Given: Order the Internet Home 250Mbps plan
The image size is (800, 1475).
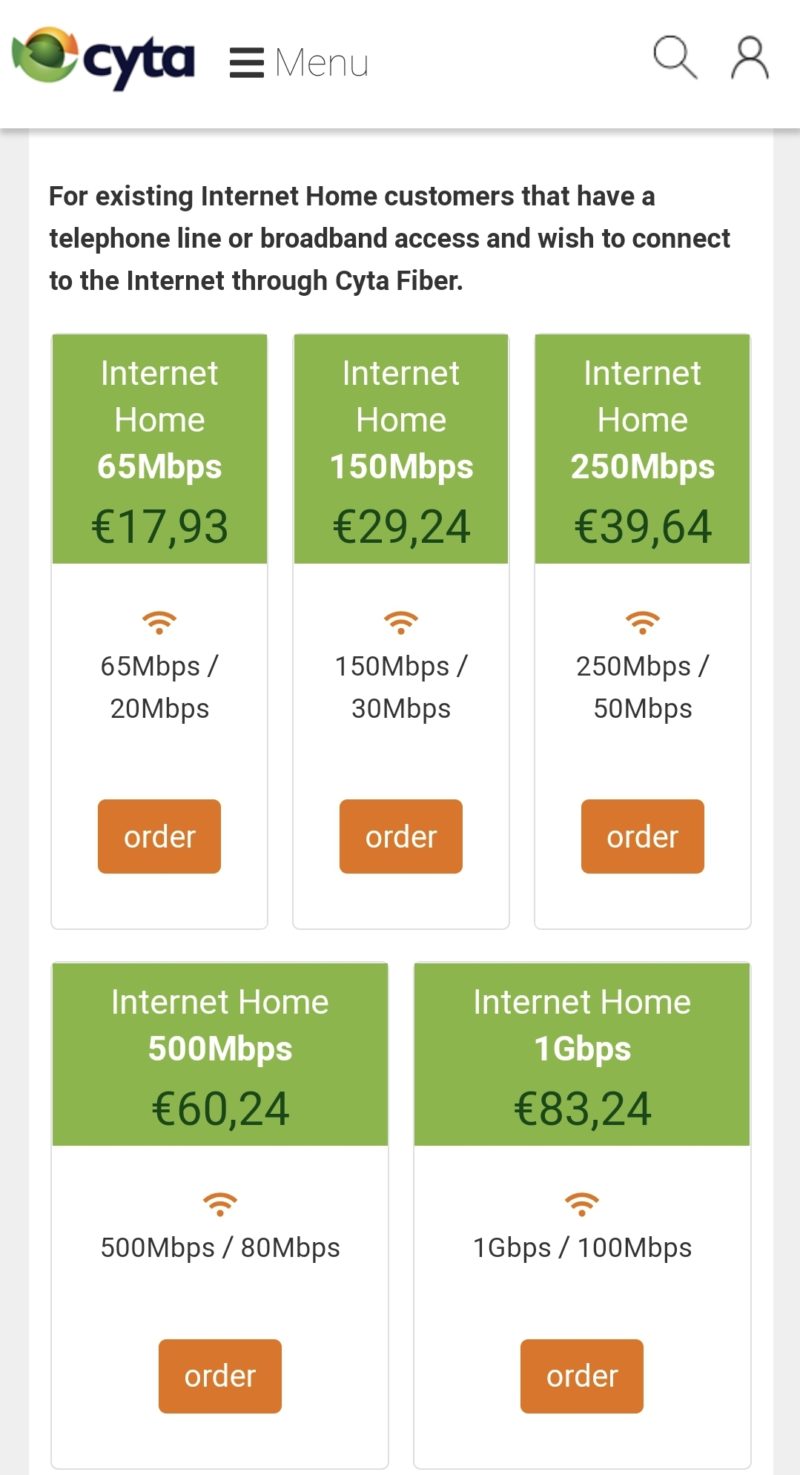Looking at the screenshot, I should [x=642, y=836].
